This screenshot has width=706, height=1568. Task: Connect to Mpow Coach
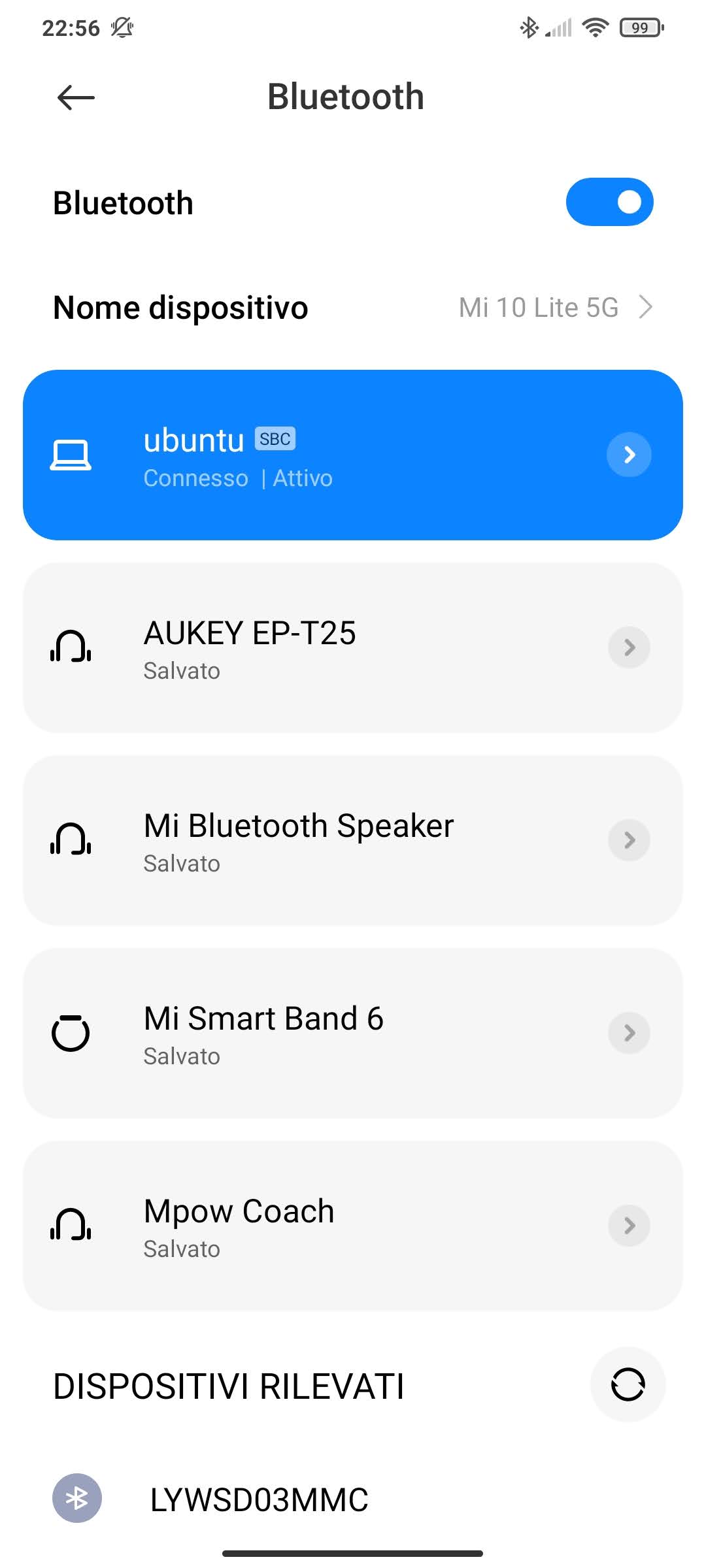[327, 1226]
